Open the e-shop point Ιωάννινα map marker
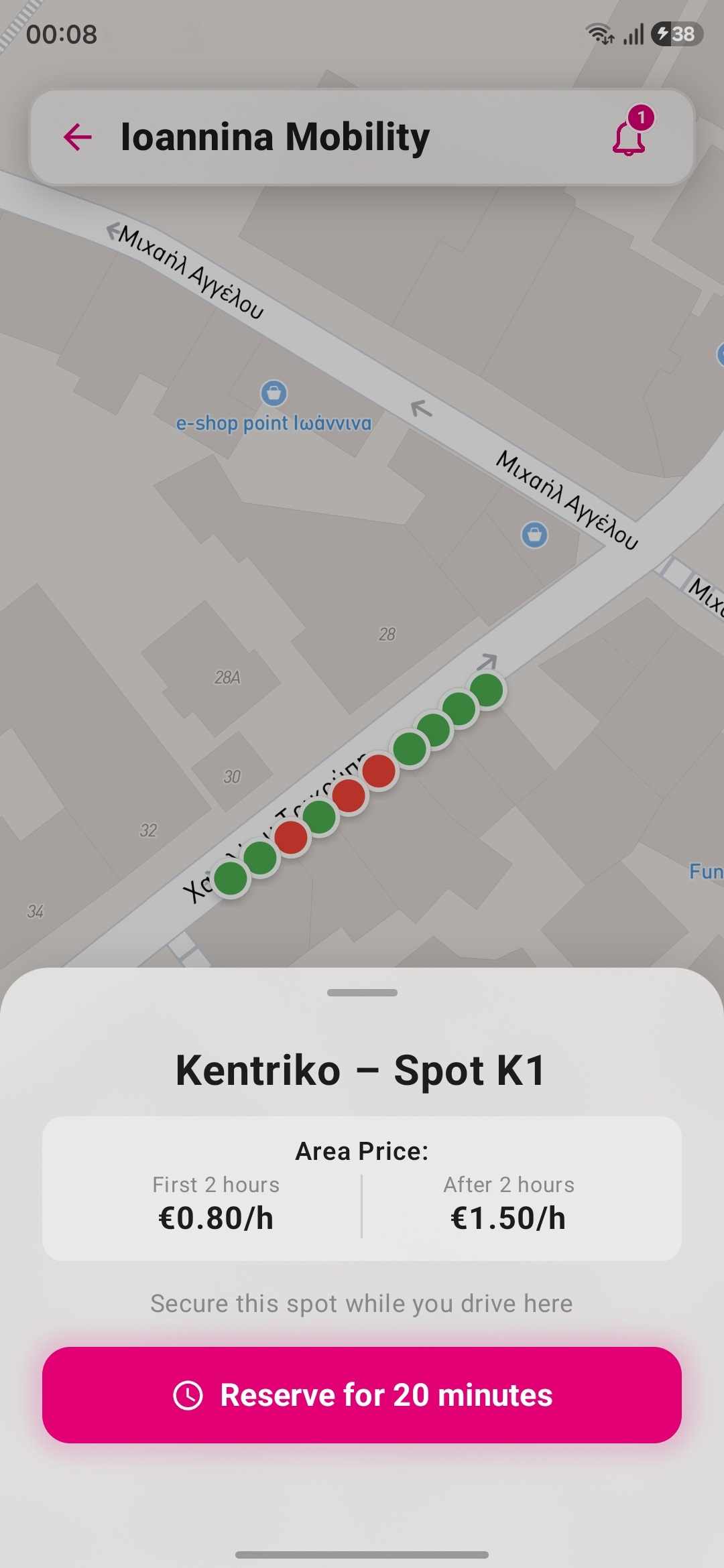 274,393
